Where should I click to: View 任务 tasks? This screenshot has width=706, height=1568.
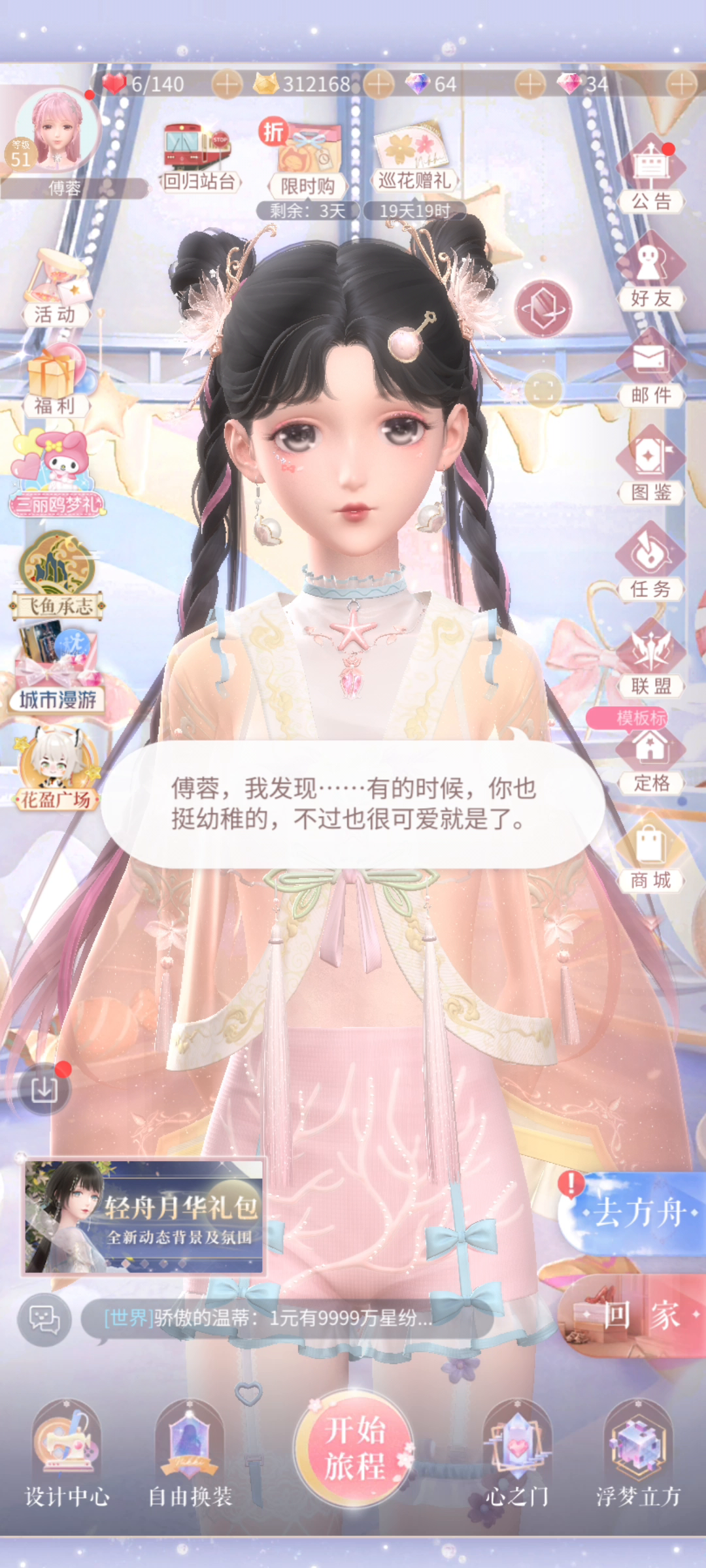click(x=651, y=562)
